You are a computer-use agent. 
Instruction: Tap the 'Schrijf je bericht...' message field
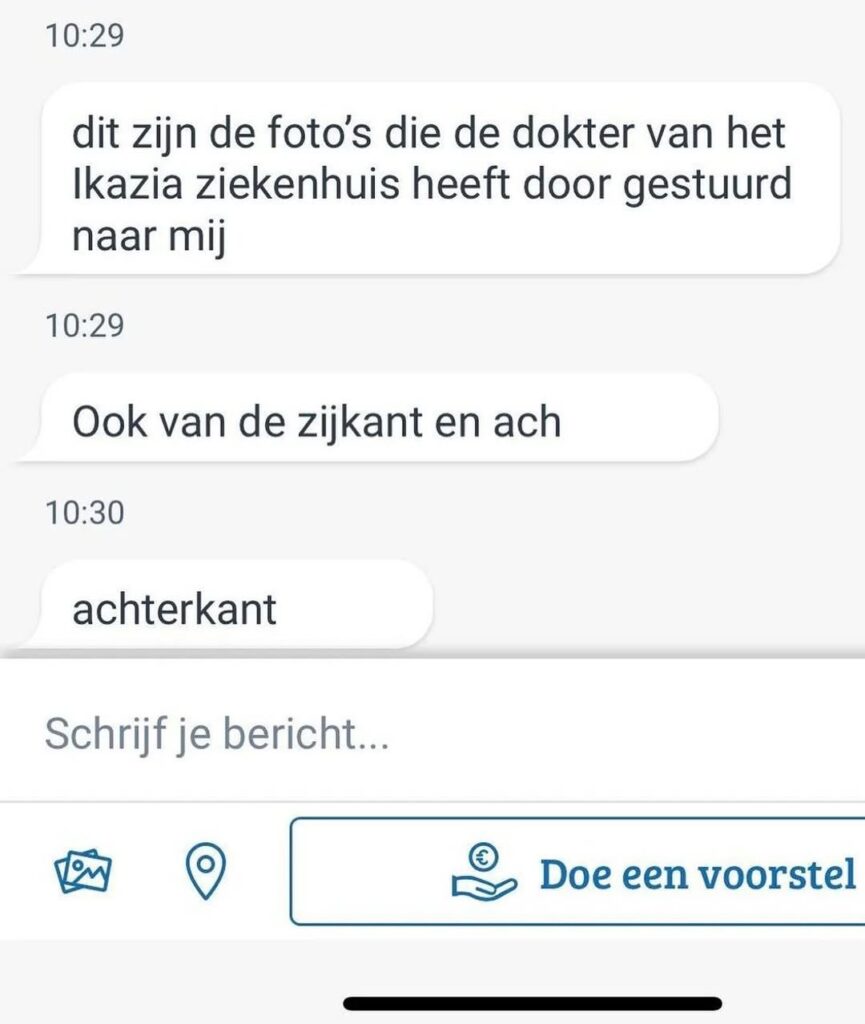tap(400, 735)
